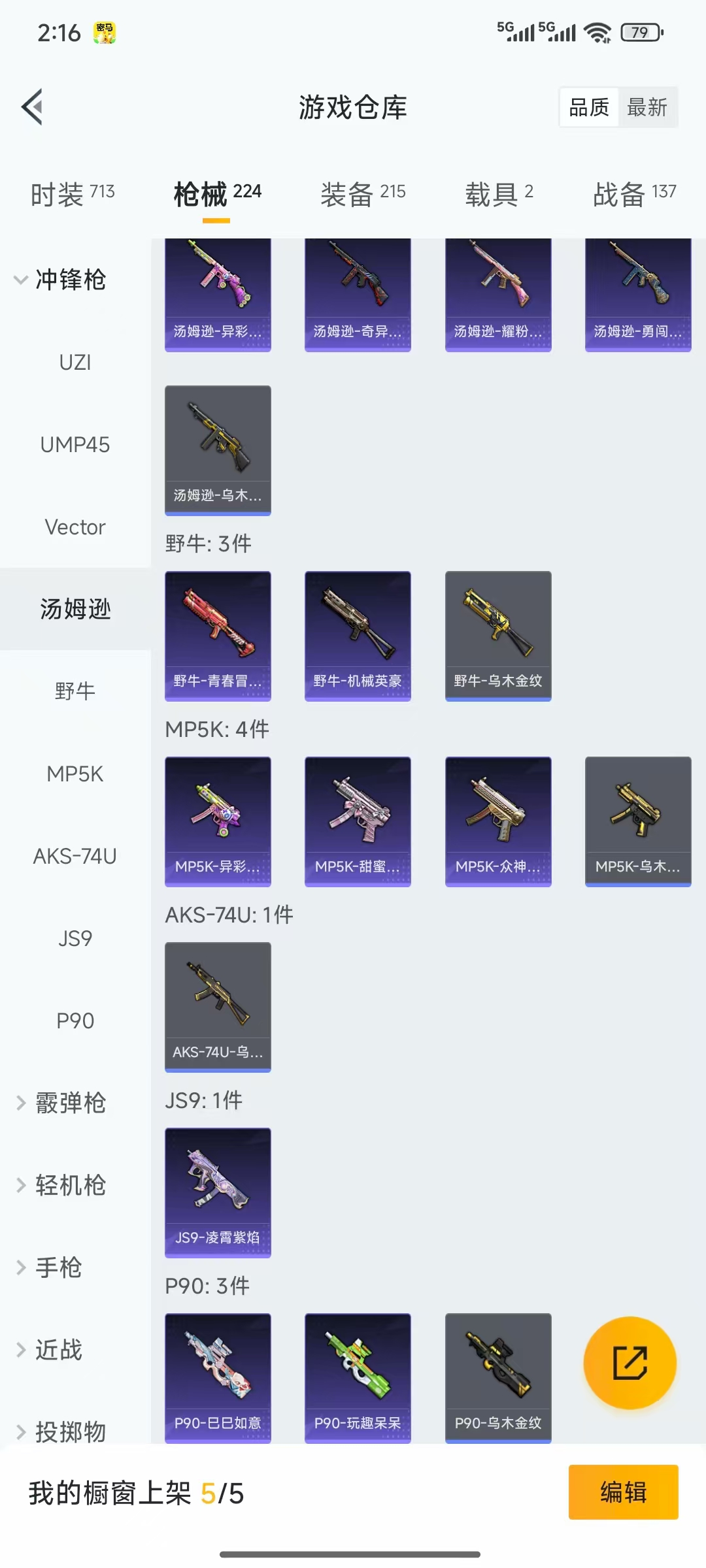Open the JS9-凌霄紫焰 skin

pos(218,1192)
